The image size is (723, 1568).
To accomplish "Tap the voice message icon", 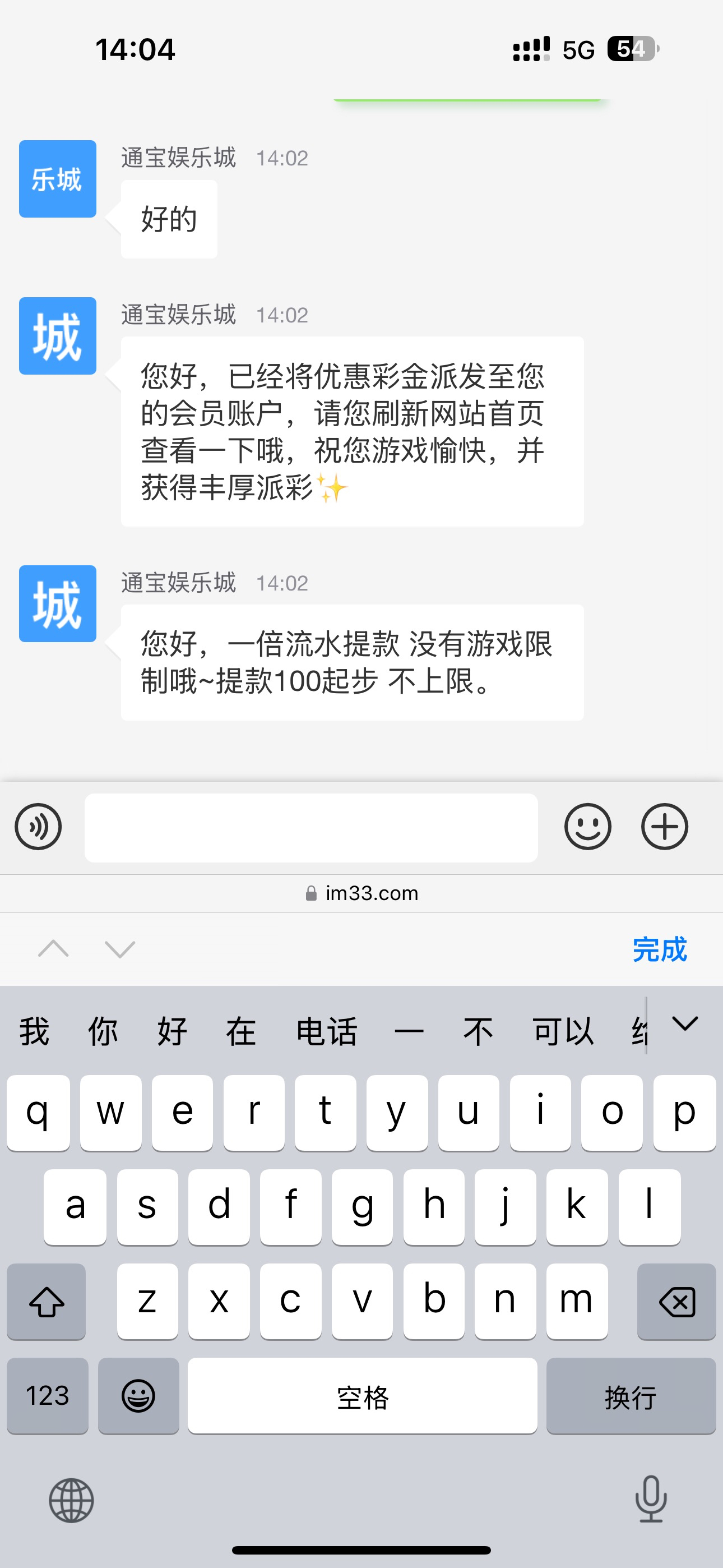I will (38, 827).
